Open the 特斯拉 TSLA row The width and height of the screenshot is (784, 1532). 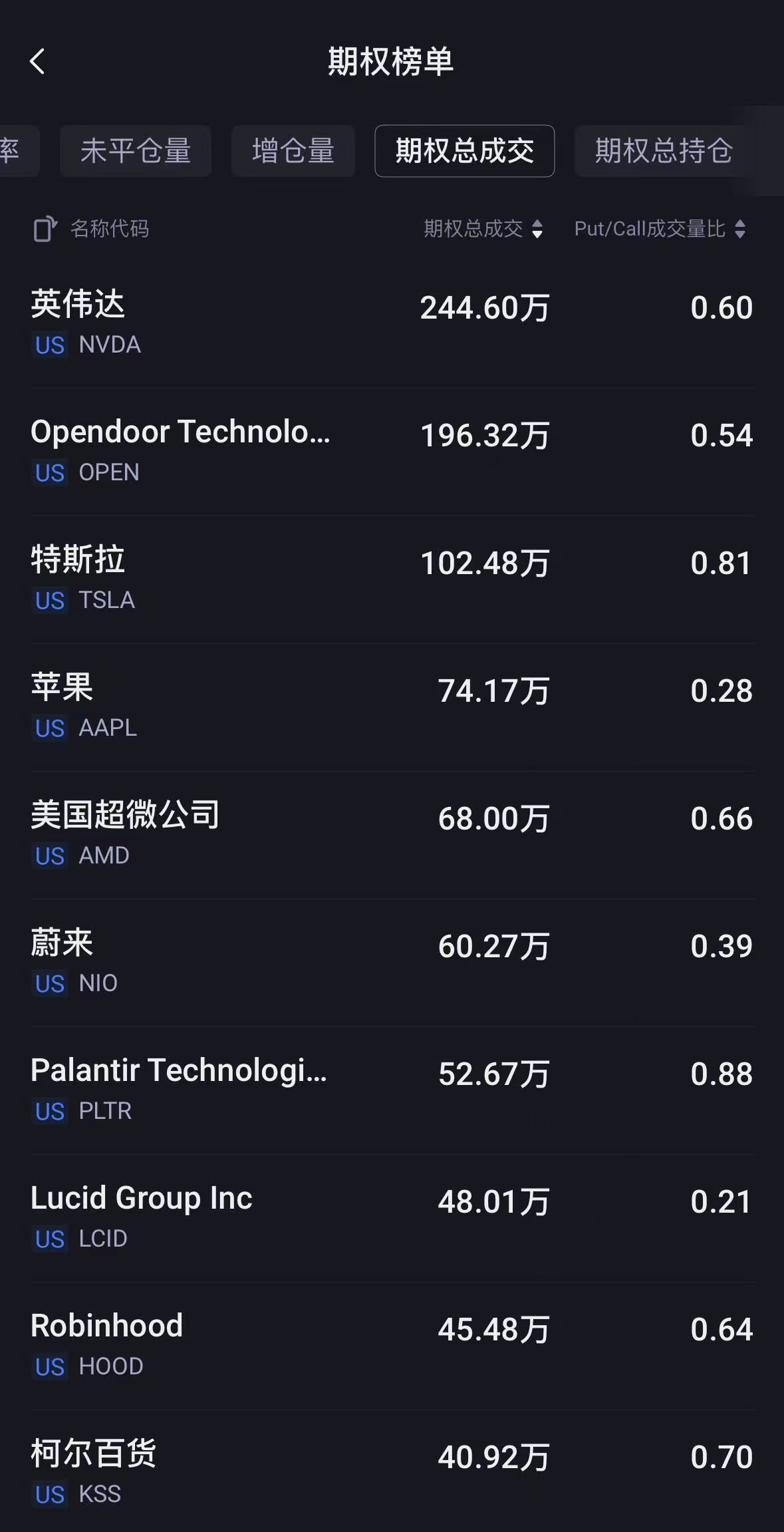[392, 579]
